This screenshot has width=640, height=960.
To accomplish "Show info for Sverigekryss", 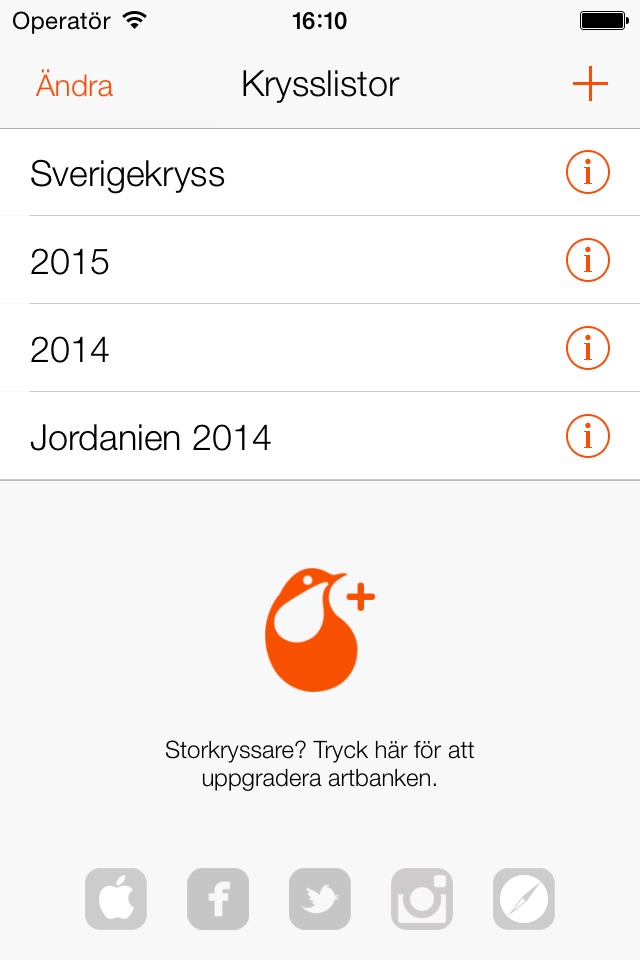I will tap(587, 172).
